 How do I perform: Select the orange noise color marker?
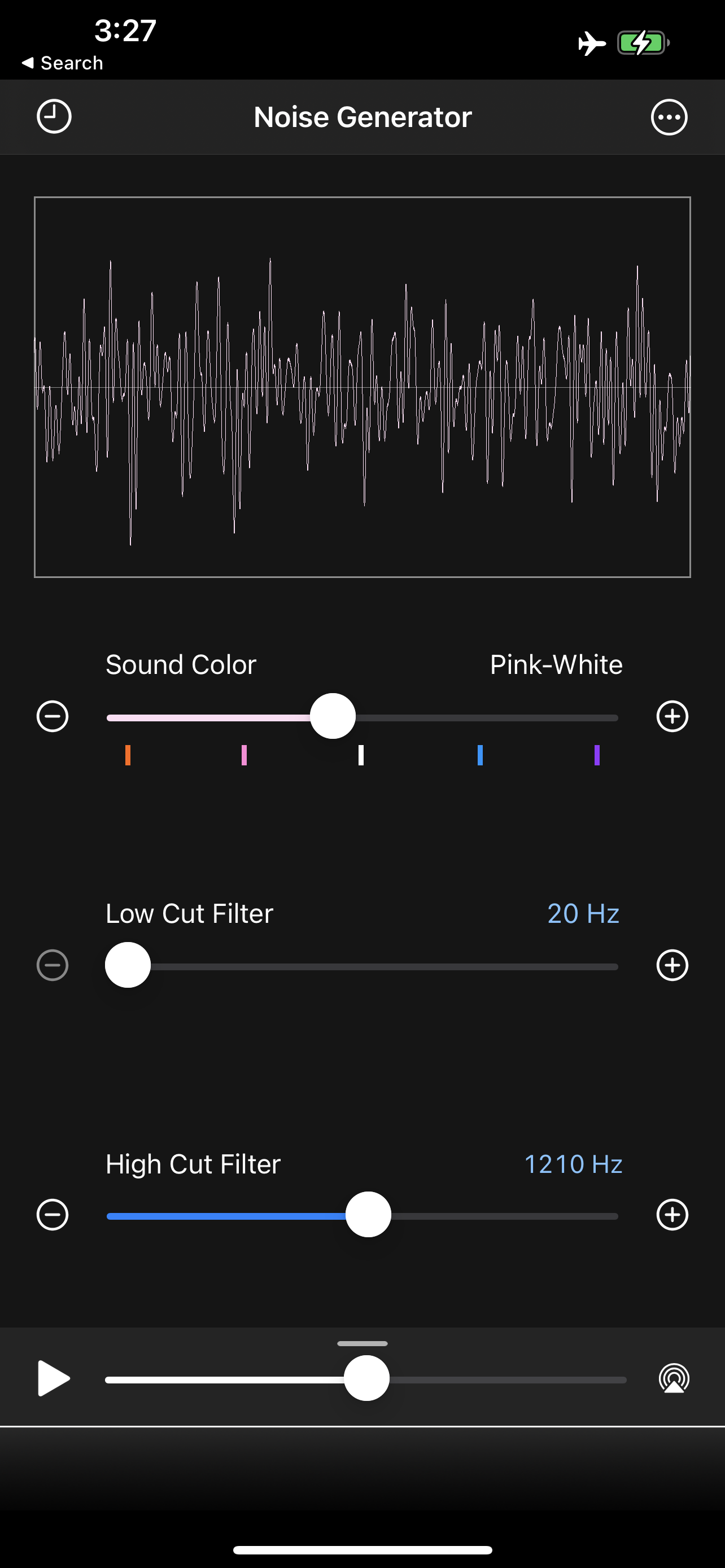coord(127,756)
